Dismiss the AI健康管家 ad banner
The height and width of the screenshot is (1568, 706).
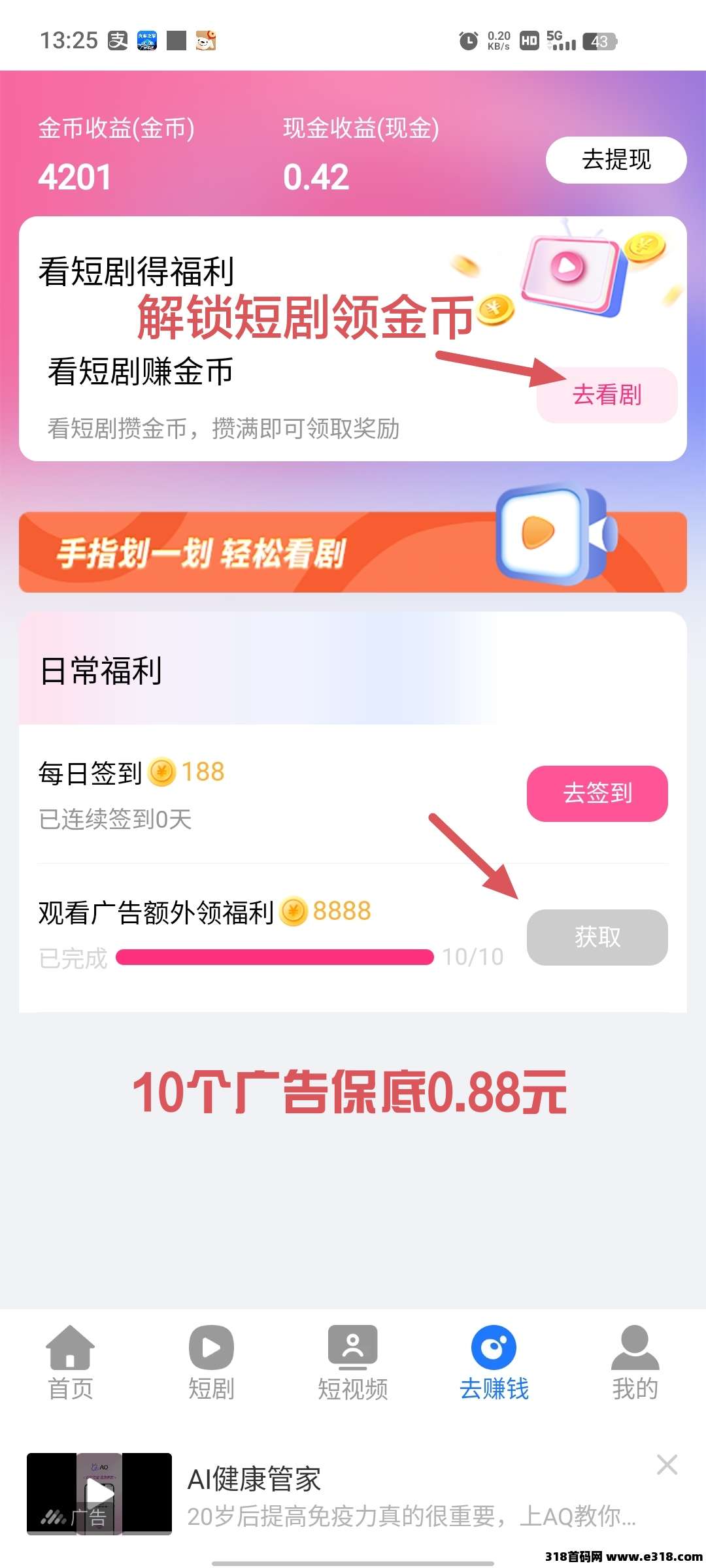[x=667, y=1465]
